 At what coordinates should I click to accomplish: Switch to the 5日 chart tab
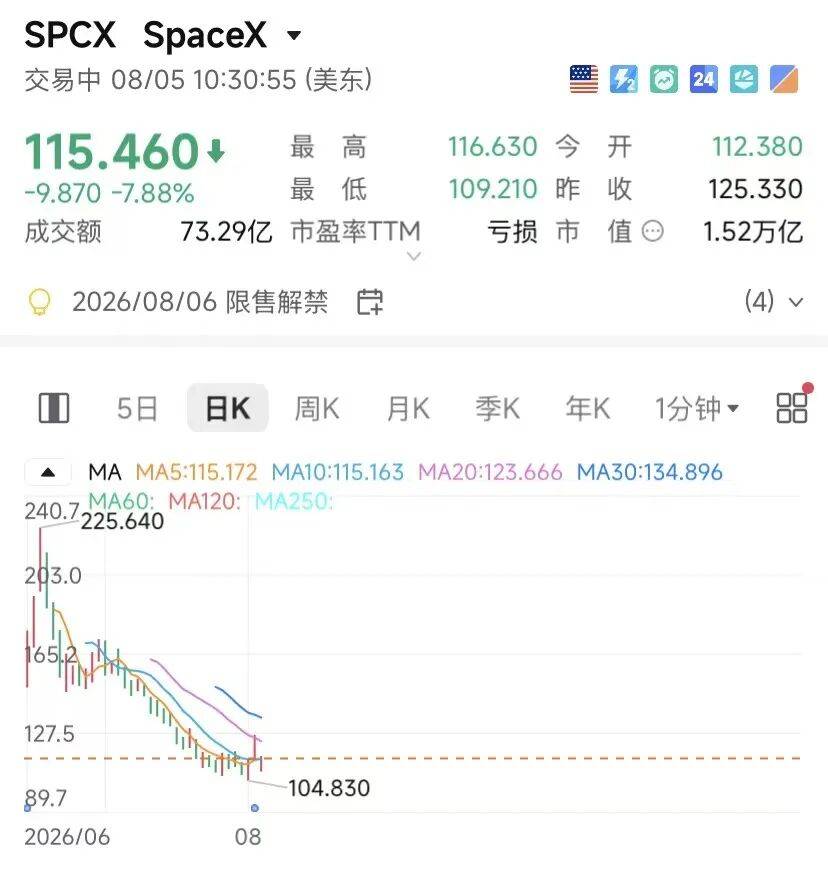(137, 408)
